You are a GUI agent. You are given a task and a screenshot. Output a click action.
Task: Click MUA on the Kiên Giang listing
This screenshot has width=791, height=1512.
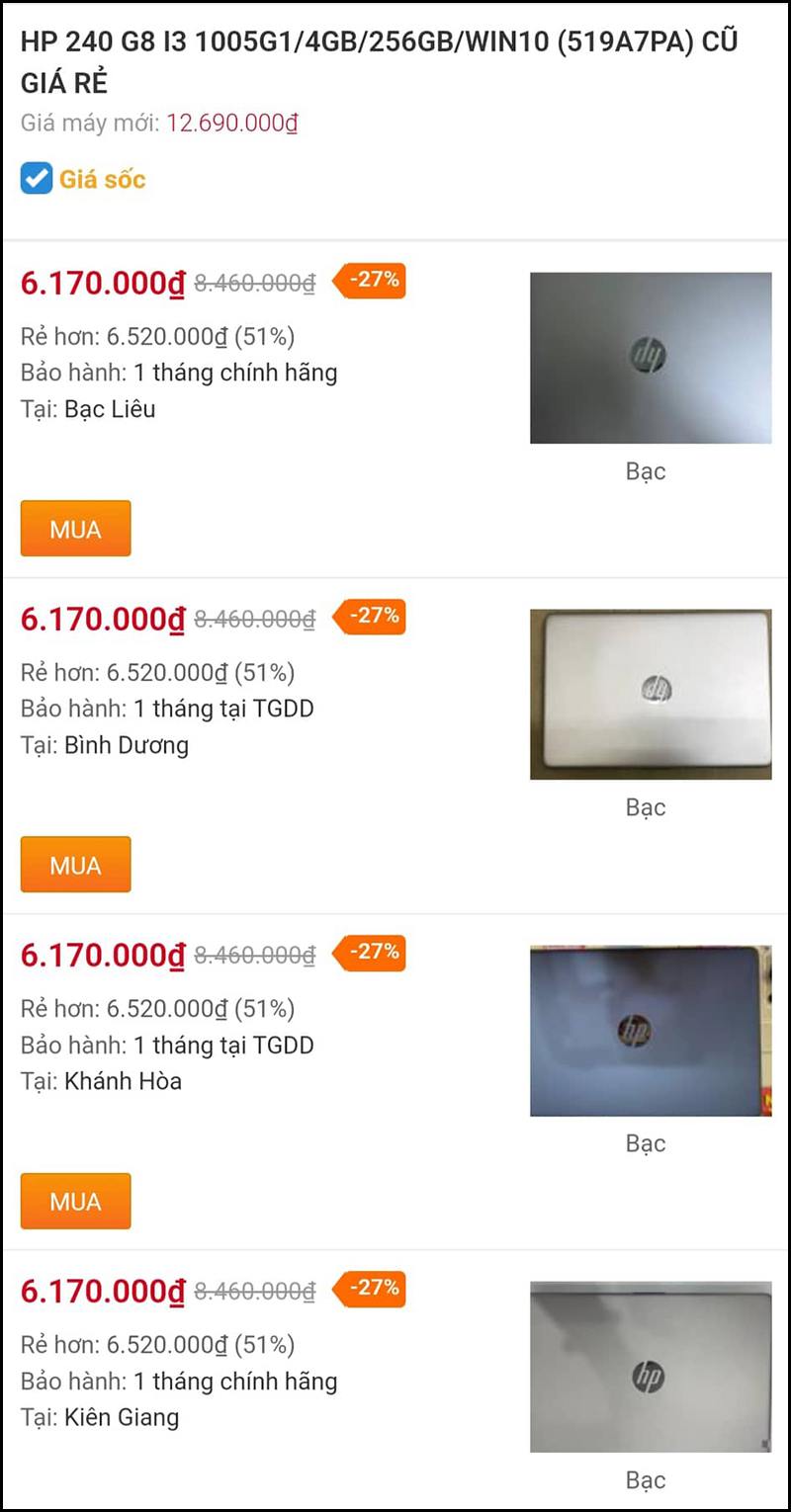tap(75, 1504)
